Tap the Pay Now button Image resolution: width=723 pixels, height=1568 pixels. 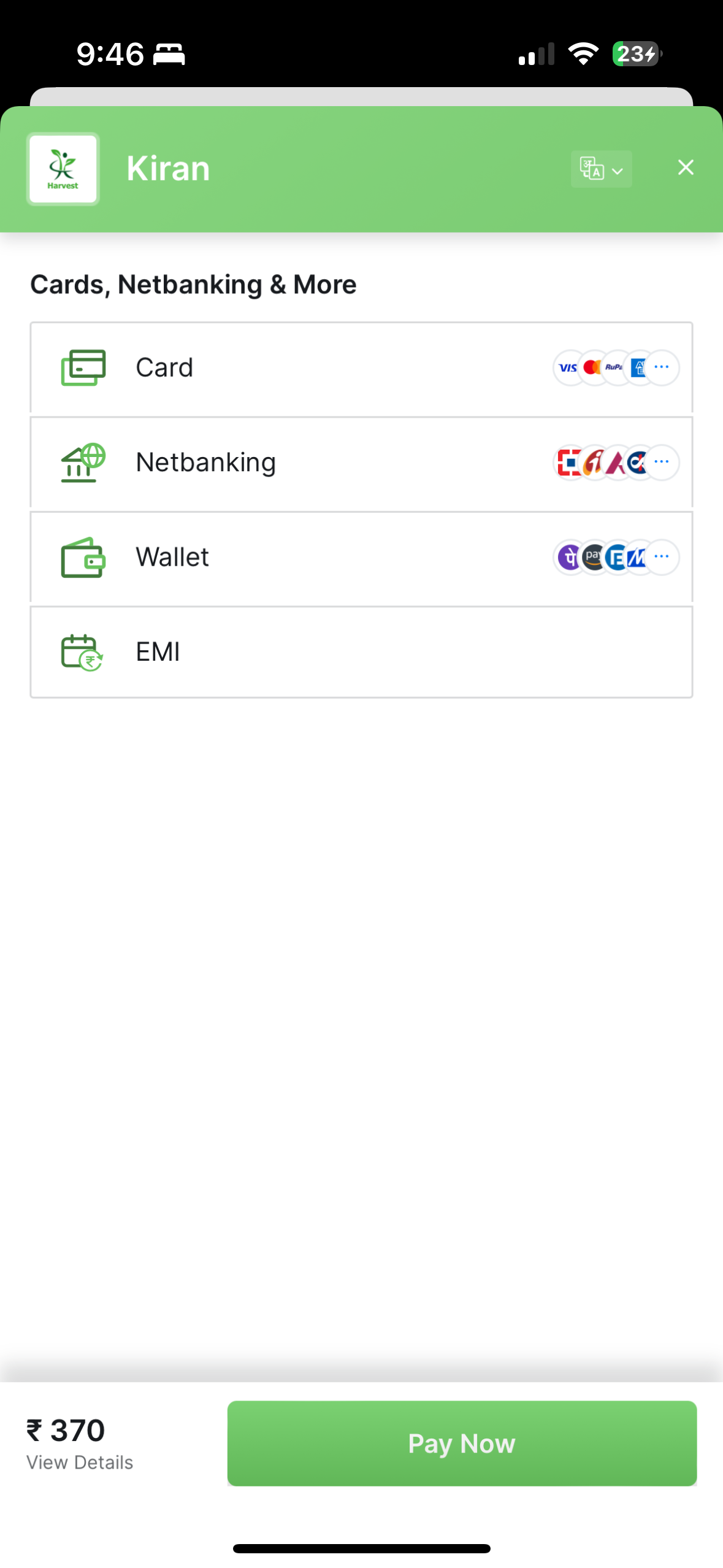[462, 1443]
